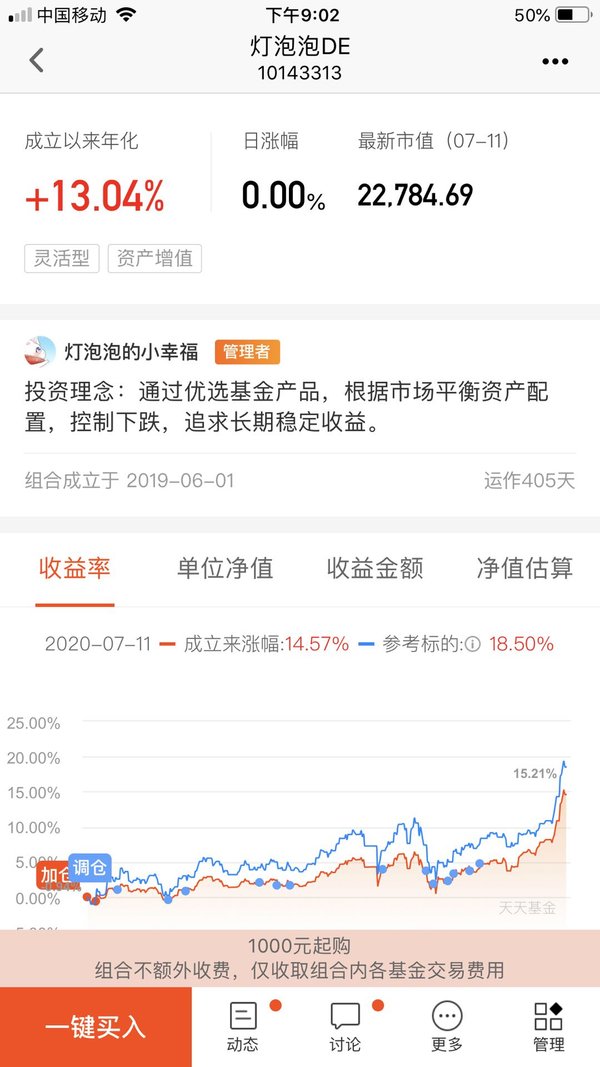Open 动态 in the bottom bar
The image size is (600, 1067).
pos(243,1026)
